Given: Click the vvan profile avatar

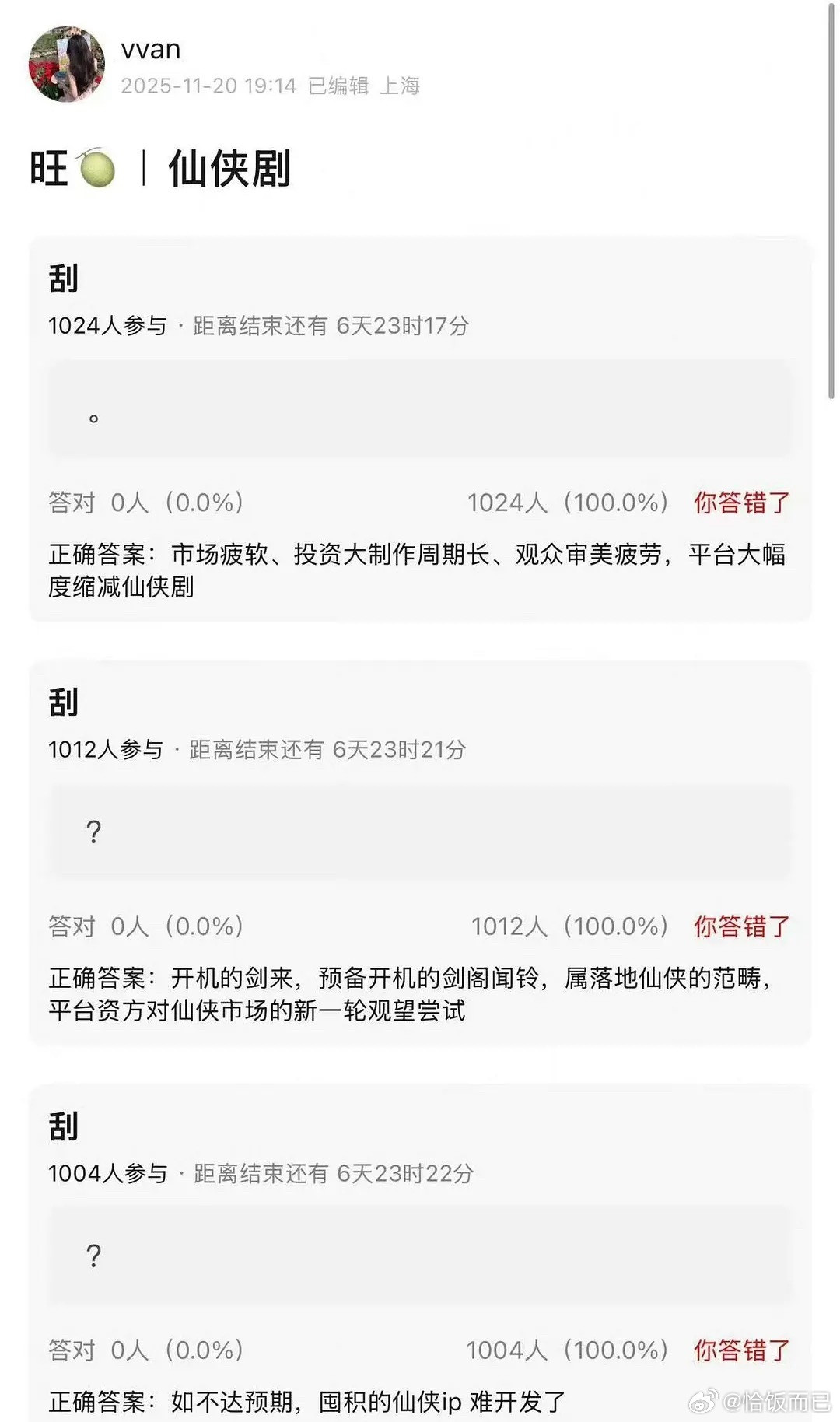Looking at the screenshot, I should 66,66.
